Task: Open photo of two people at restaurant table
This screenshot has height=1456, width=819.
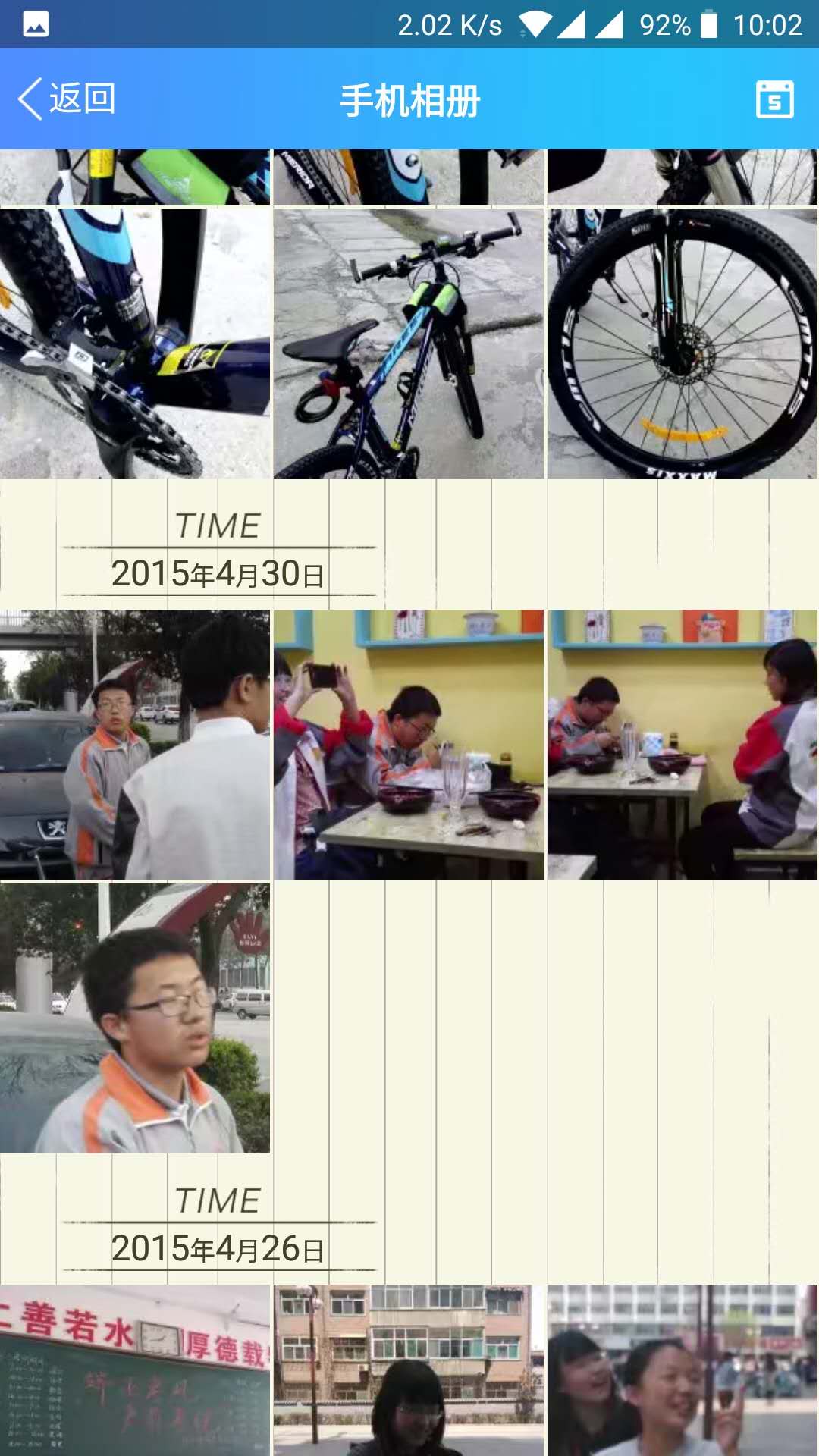Action: pyautogui.click(x=682, y=745)
